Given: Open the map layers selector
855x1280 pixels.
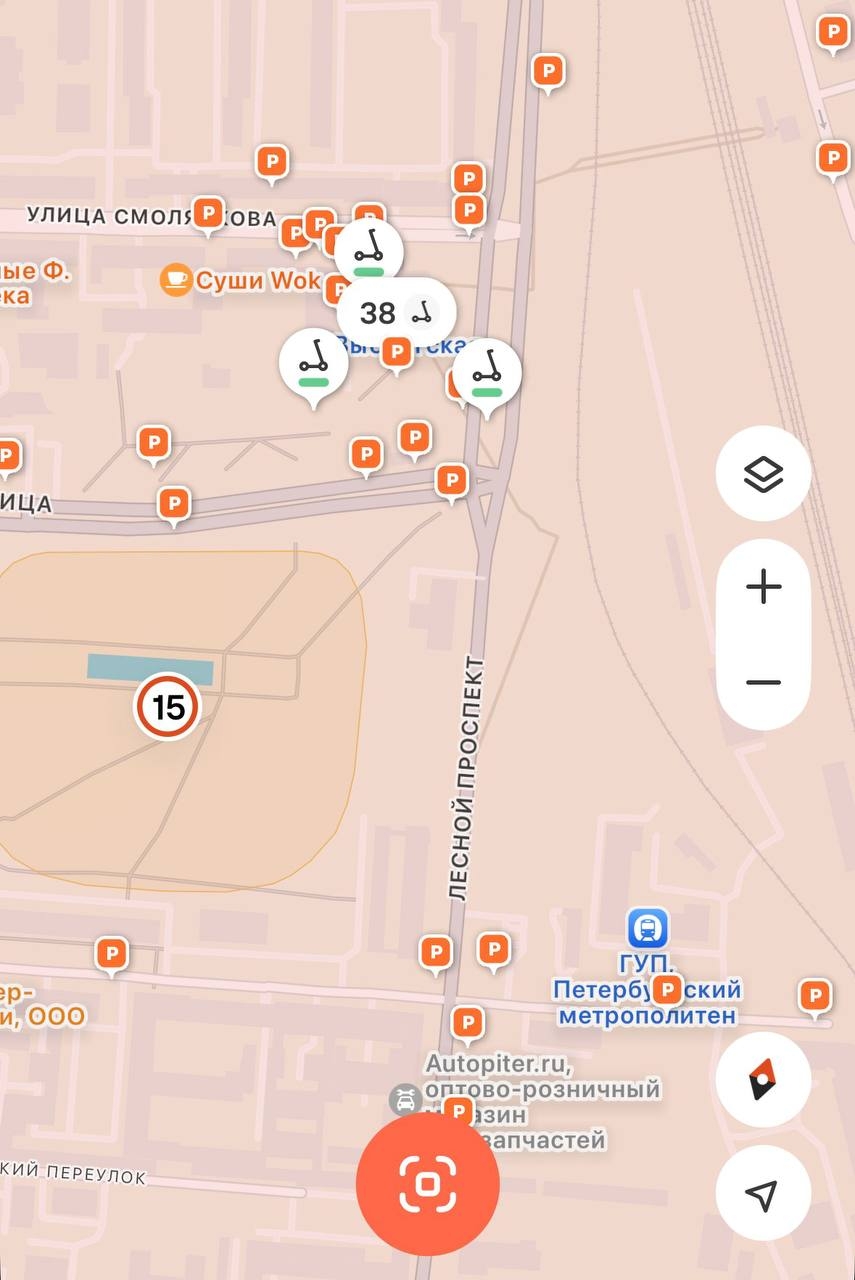Looking at the screenshot, I should tap(763, 473).
